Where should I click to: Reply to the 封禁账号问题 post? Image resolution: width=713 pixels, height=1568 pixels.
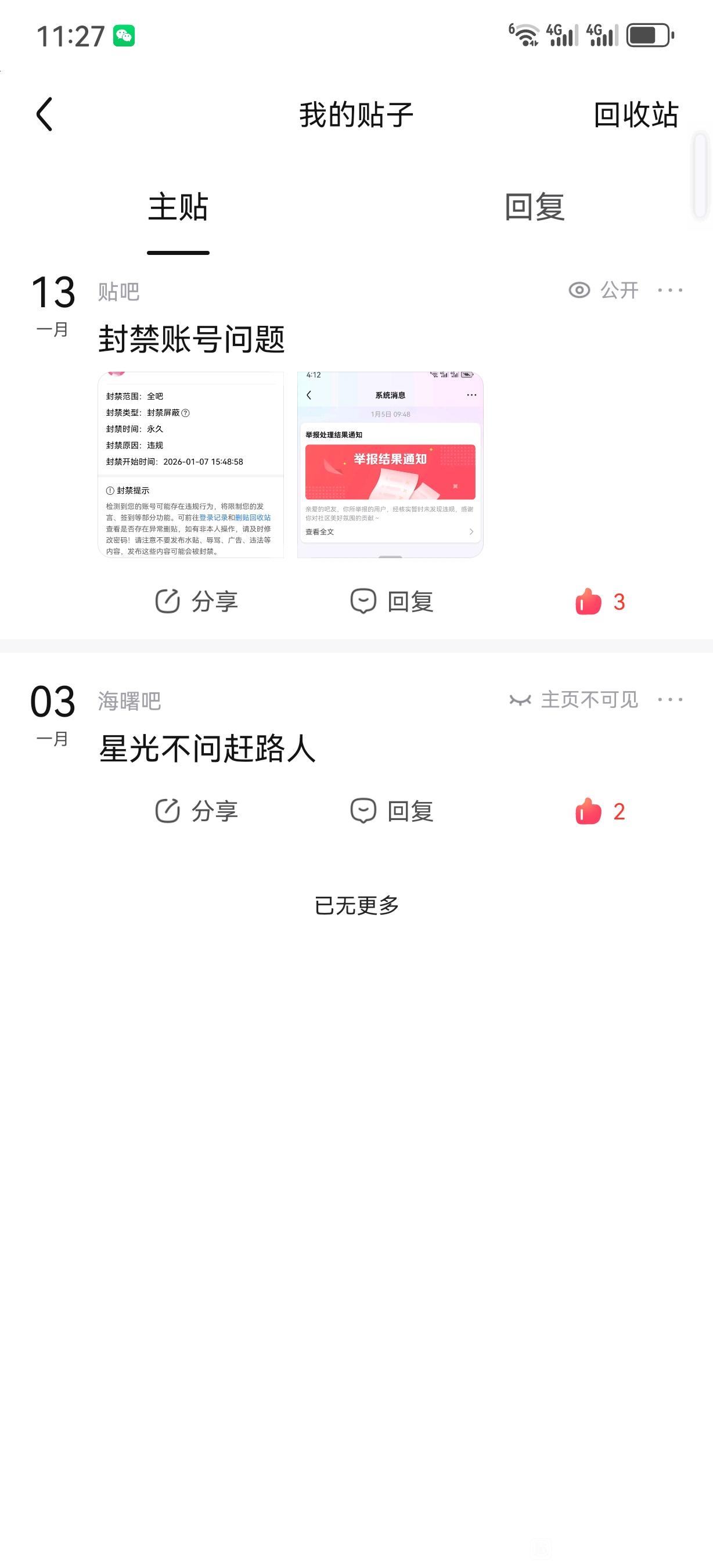[x=392, y=602]
